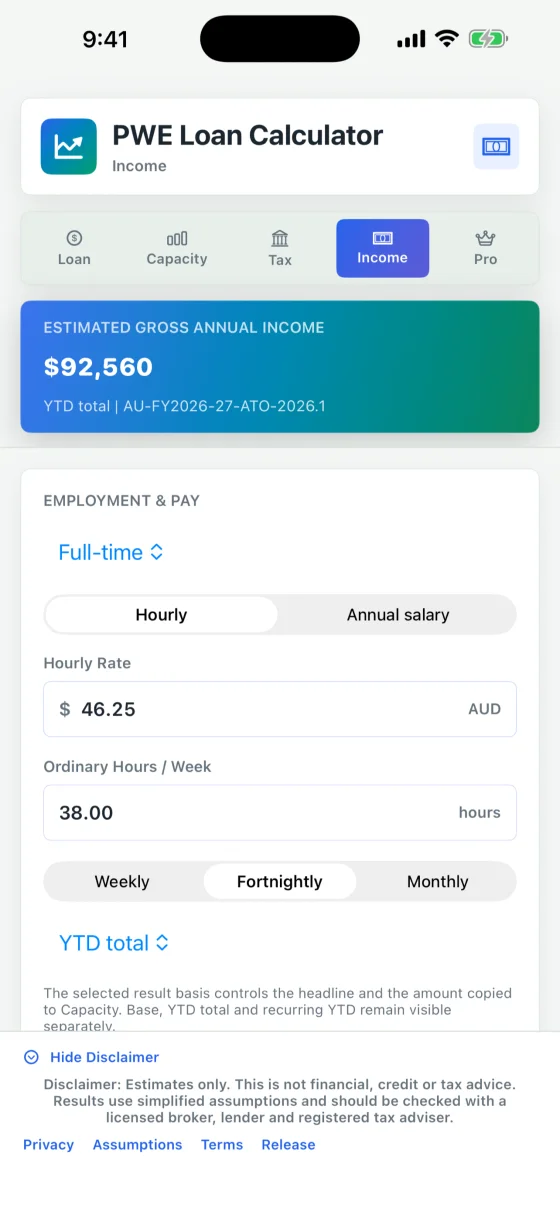Switch to the Loan tab

click(74, 248)
